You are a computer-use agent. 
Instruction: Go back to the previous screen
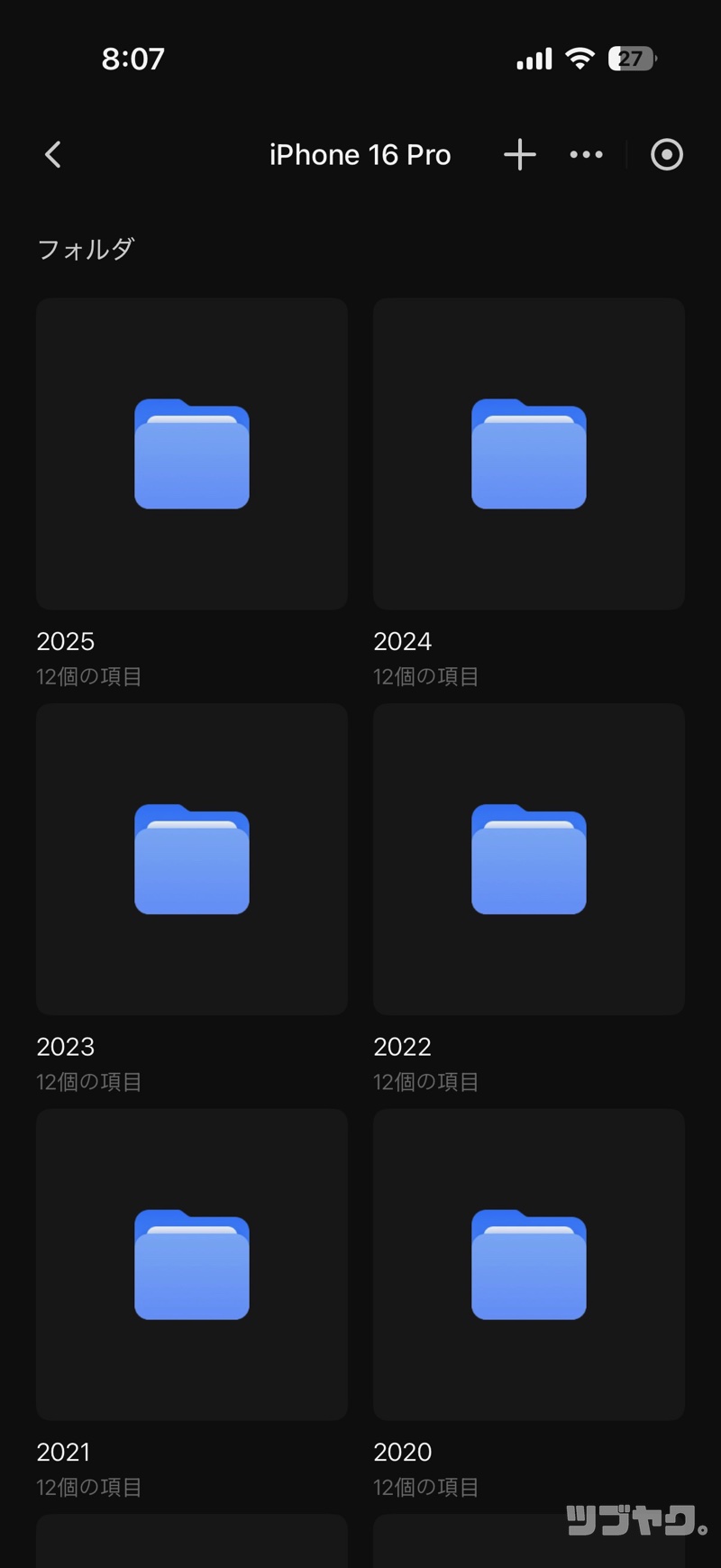[x=53, y=155]
